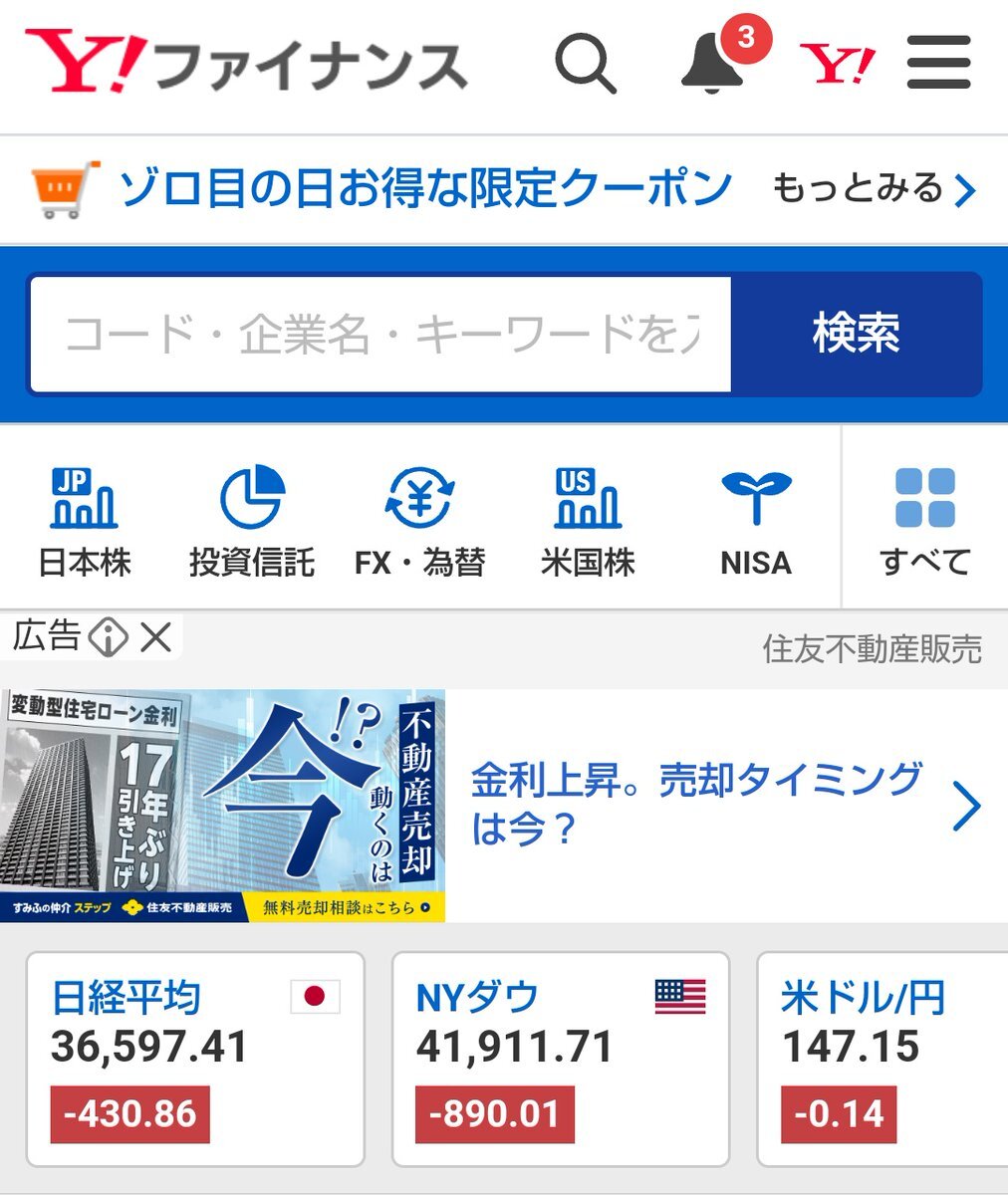Open 米国株 section

588,521
